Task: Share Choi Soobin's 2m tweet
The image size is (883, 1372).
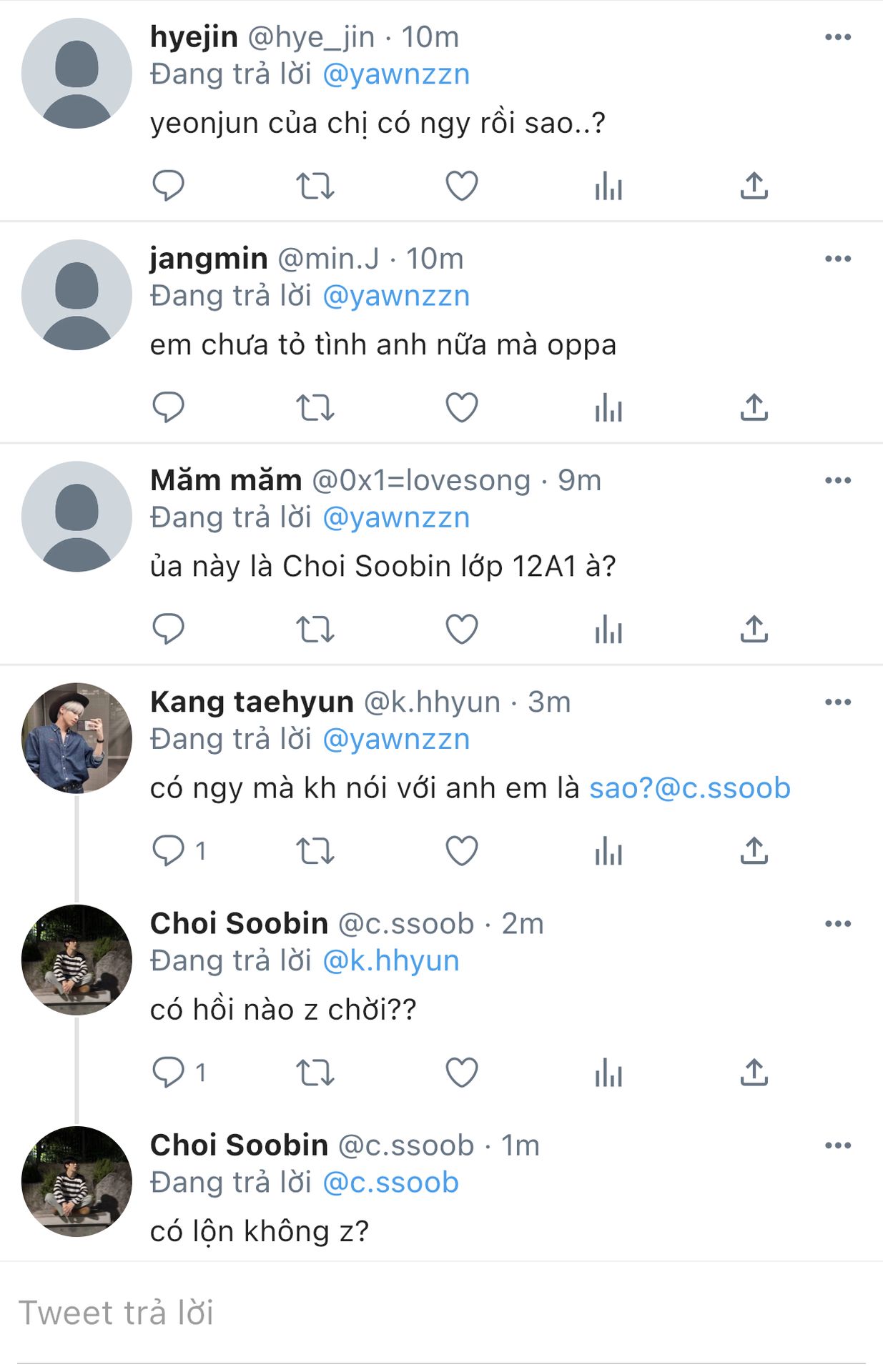Action: [754, 1072]
